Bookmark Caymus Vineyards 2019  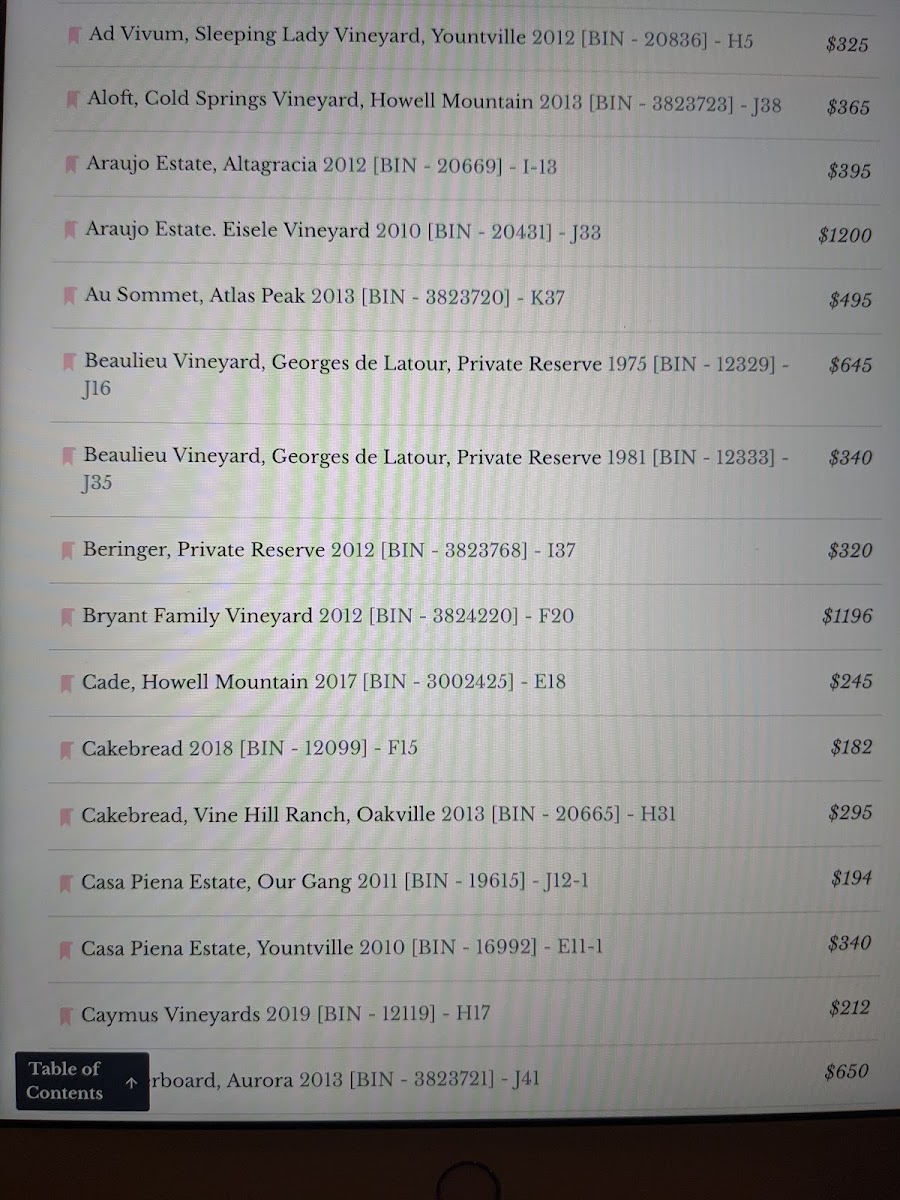tap(67, 1016)
